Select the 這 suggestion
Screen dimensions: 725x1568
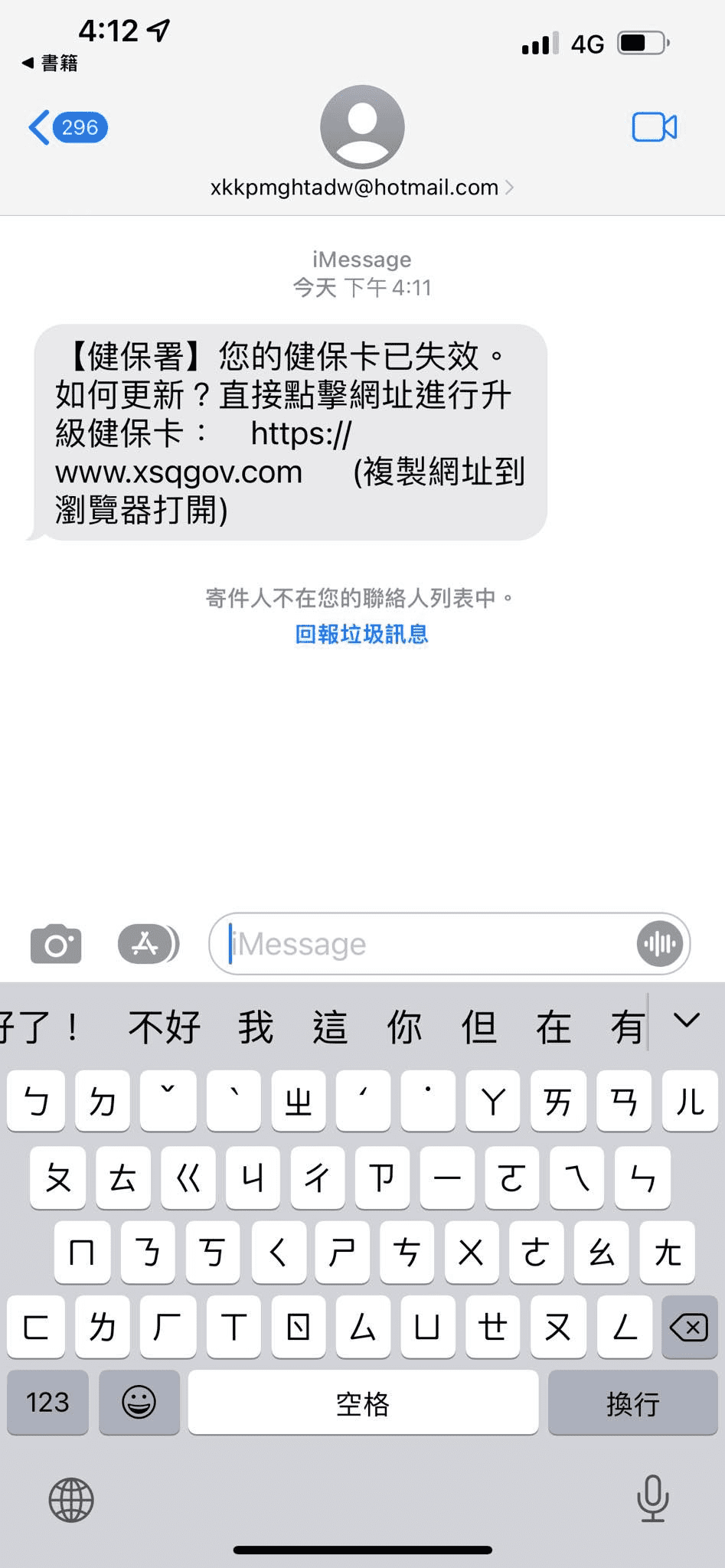pyautogui.click(x=330, y=1027)
